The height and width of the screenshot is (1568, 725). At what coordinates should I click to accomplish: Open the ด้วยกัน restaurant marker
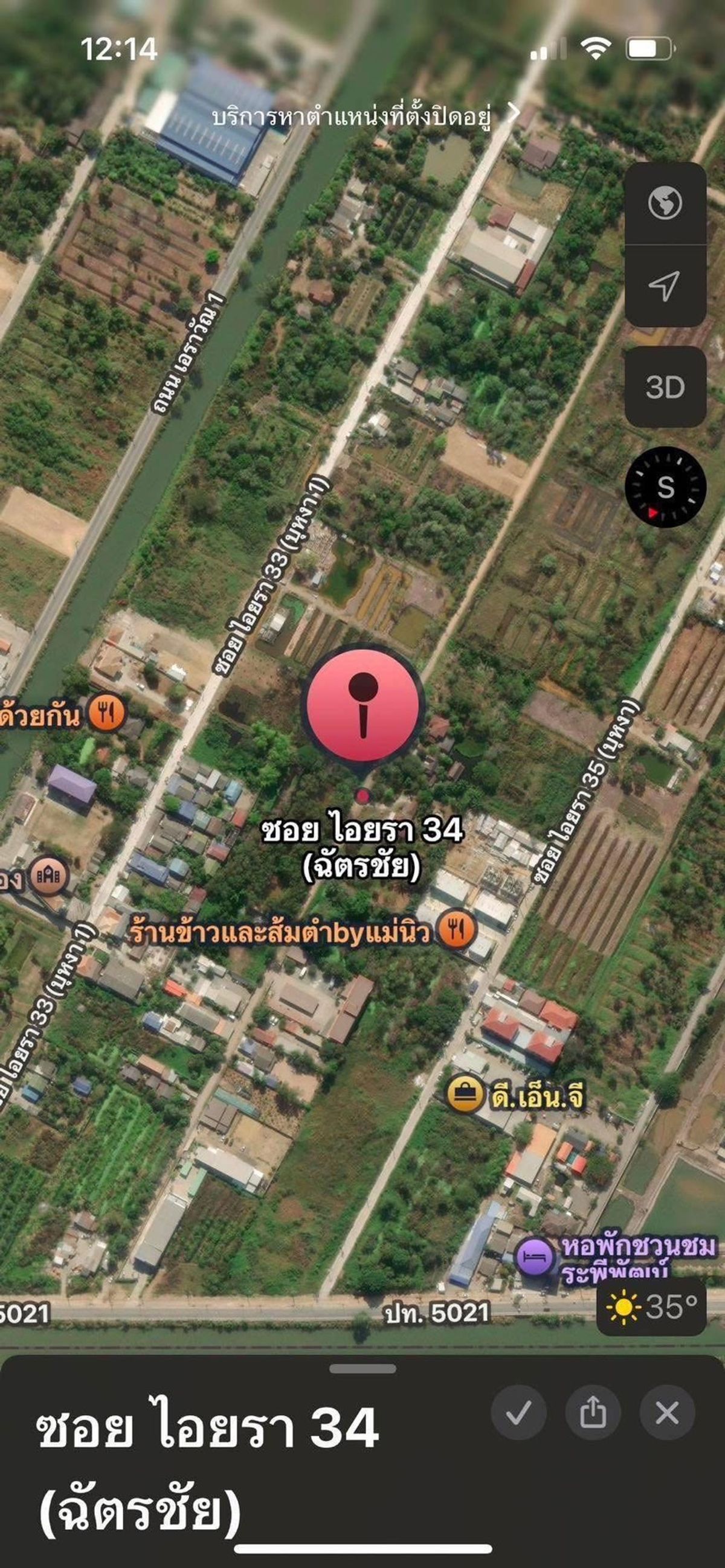[107, 713]
